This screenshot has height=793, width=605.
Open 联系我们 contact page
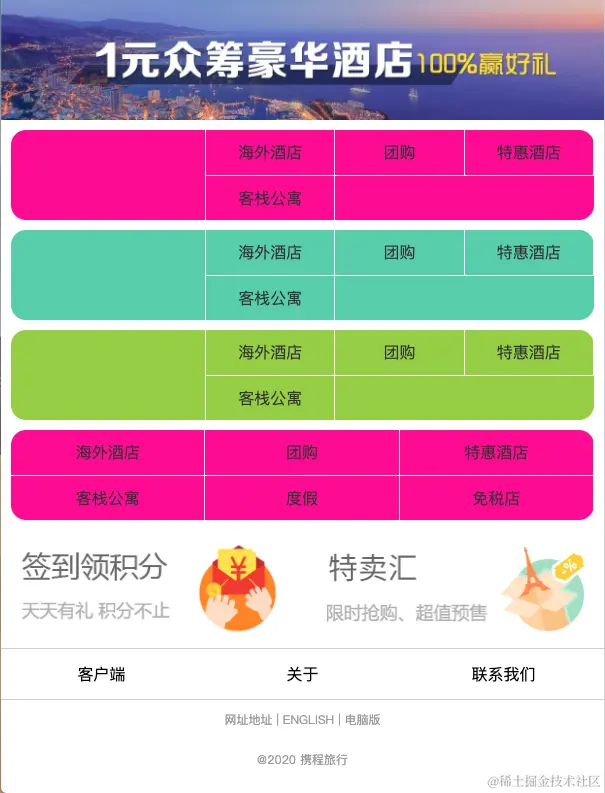point(503,674)
